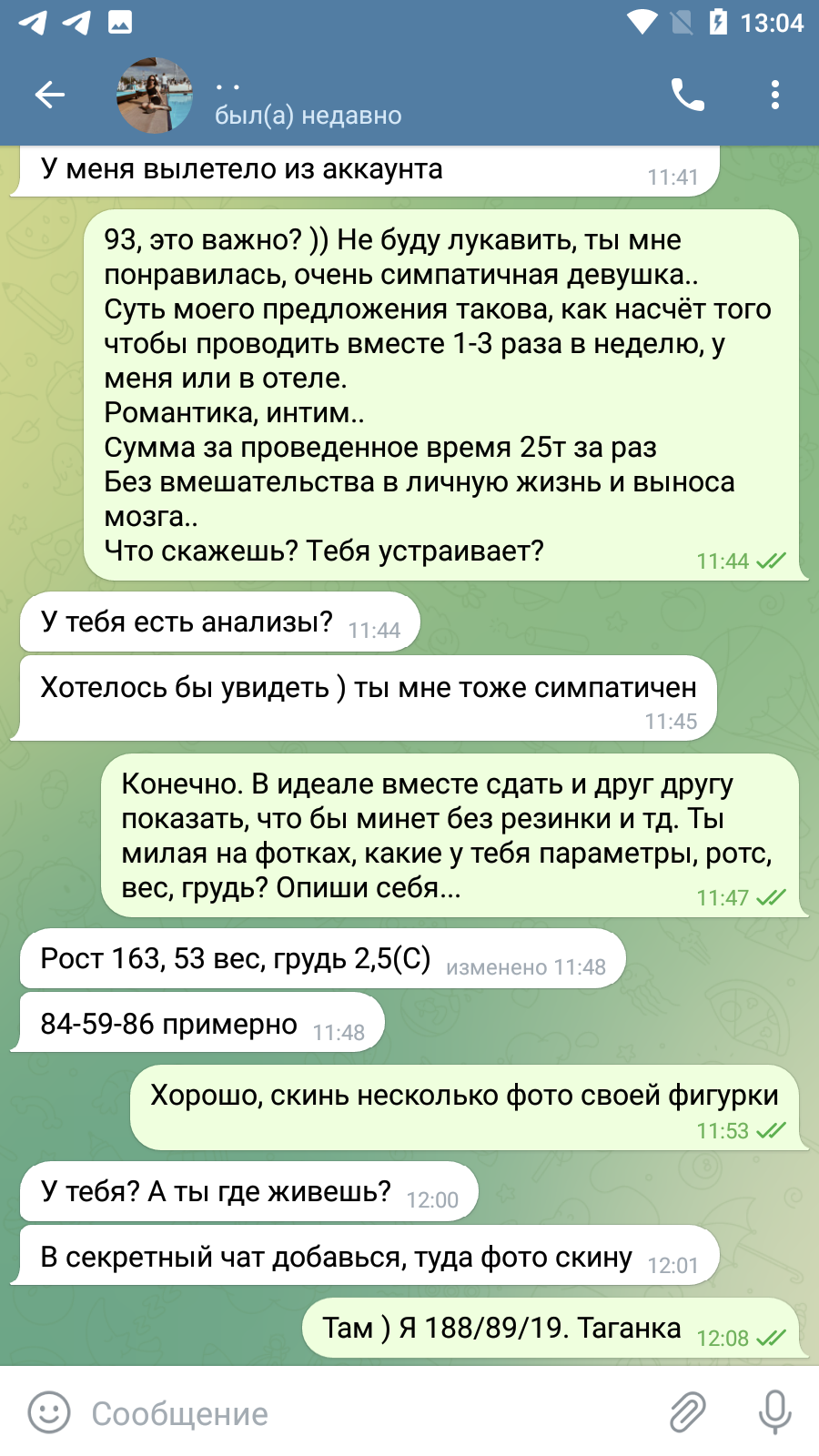Open the emoji picker

pyautogui.click(x=49, y=1413)
